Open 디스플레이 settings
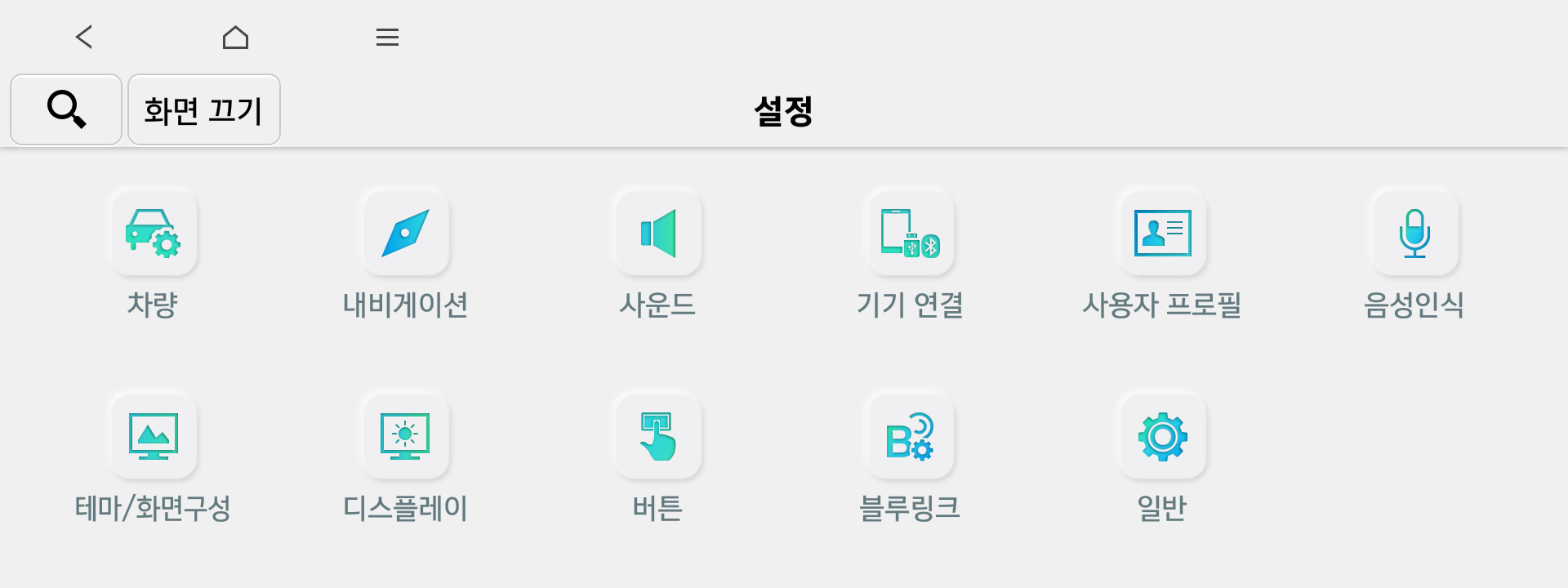Screen dimensions: 1568x588 point(405,437)
